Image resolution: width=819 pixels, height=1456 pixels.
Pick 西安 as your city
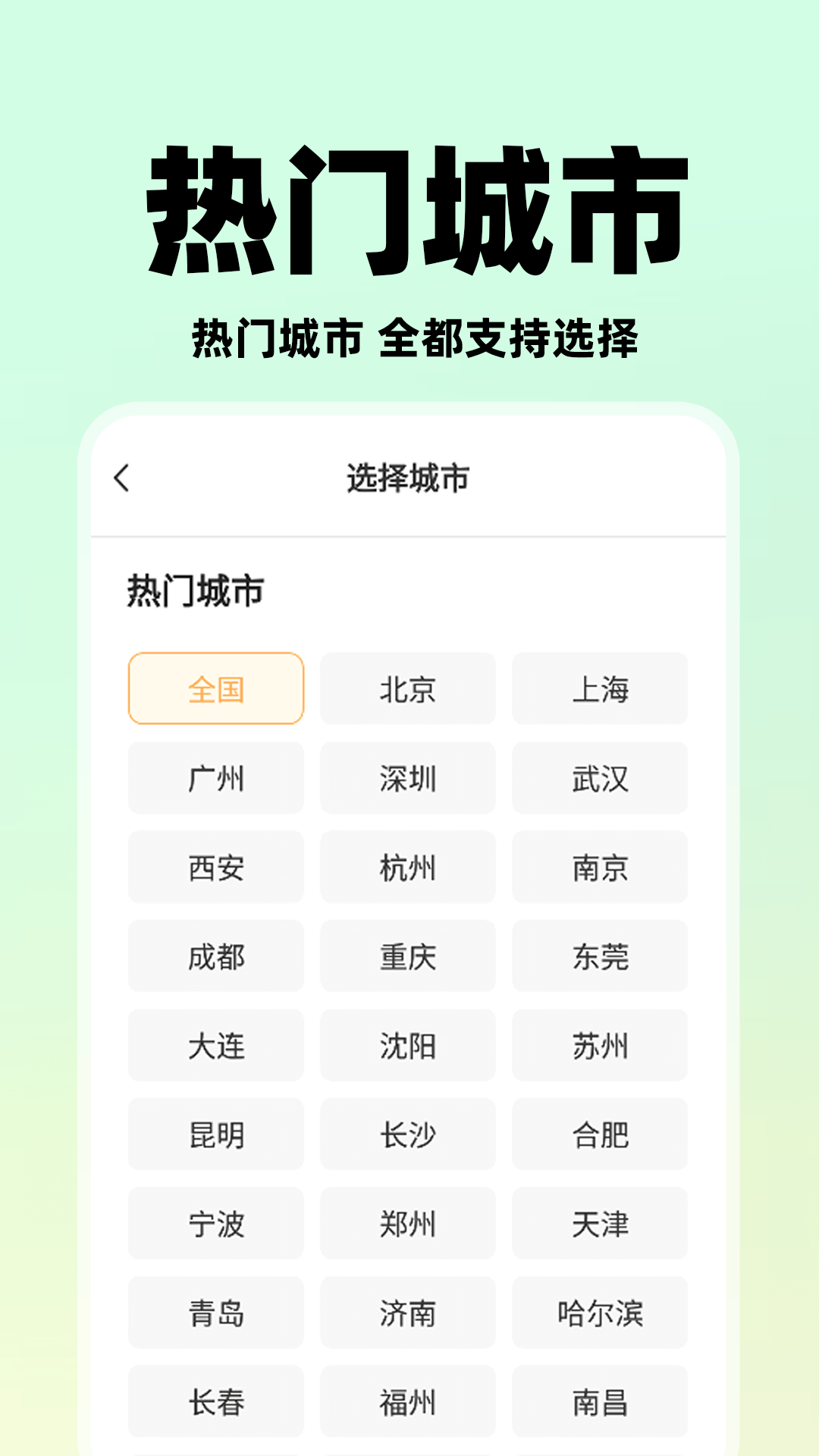(215, 868)
